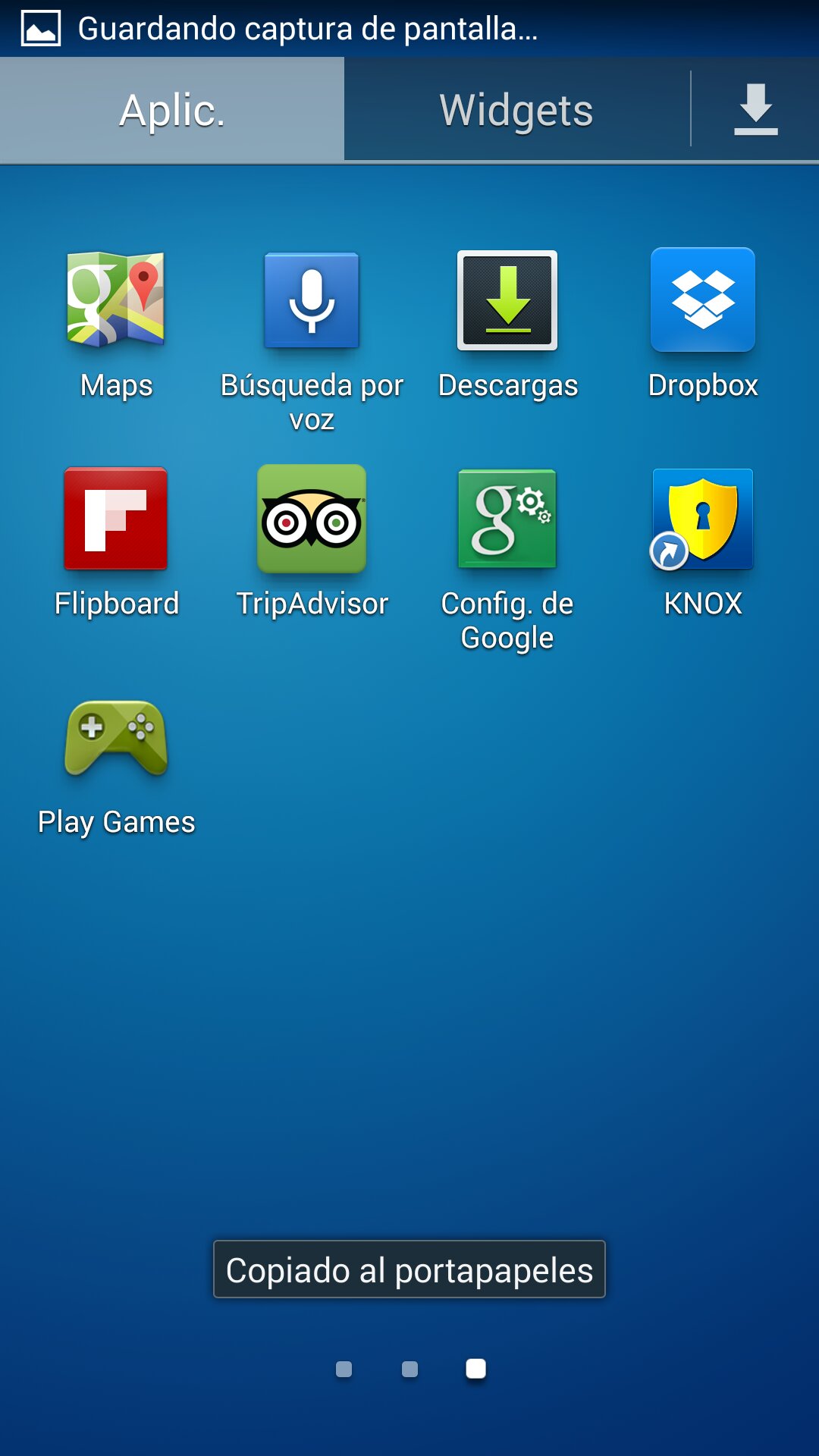This screenshot has width=819, height=1456.
Task: Open the downloaded apps icon
Action: click(x=755, y=110)
